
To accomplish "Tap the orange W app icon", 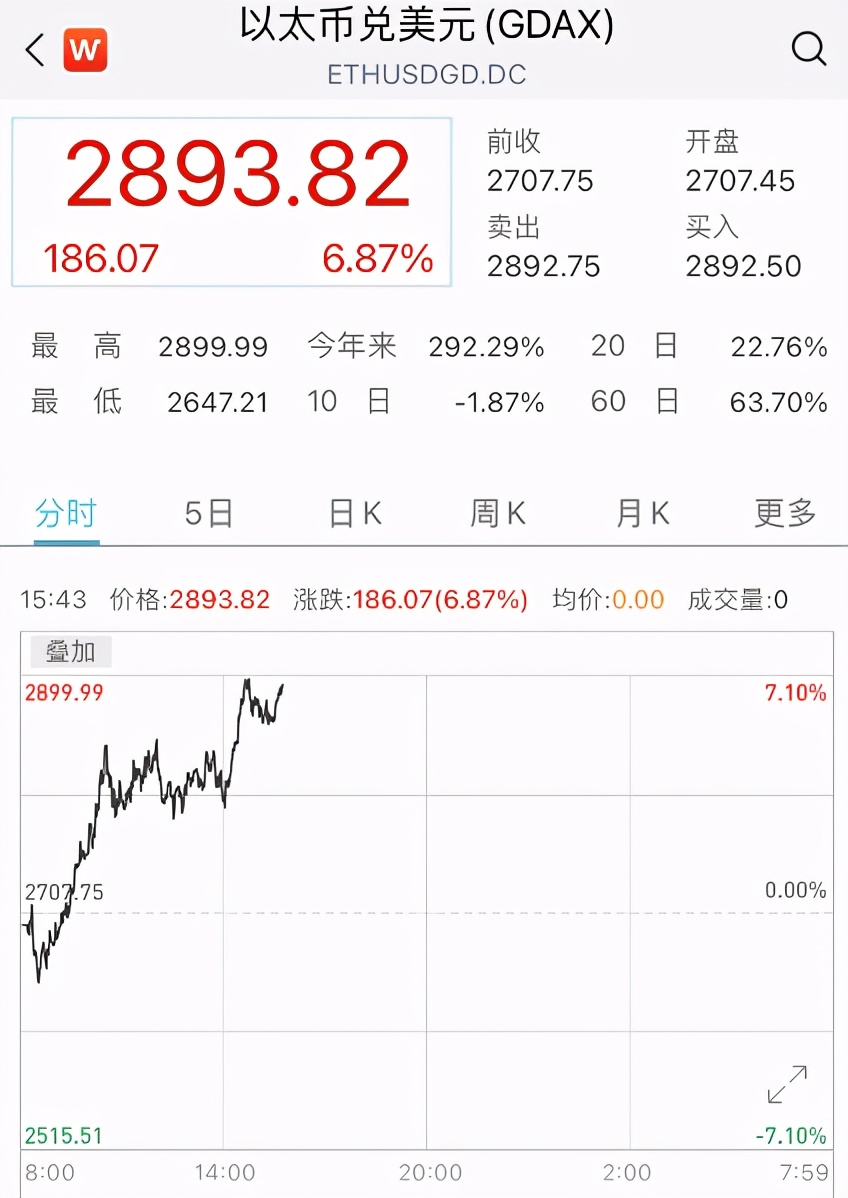I will [x=86, y=50].
